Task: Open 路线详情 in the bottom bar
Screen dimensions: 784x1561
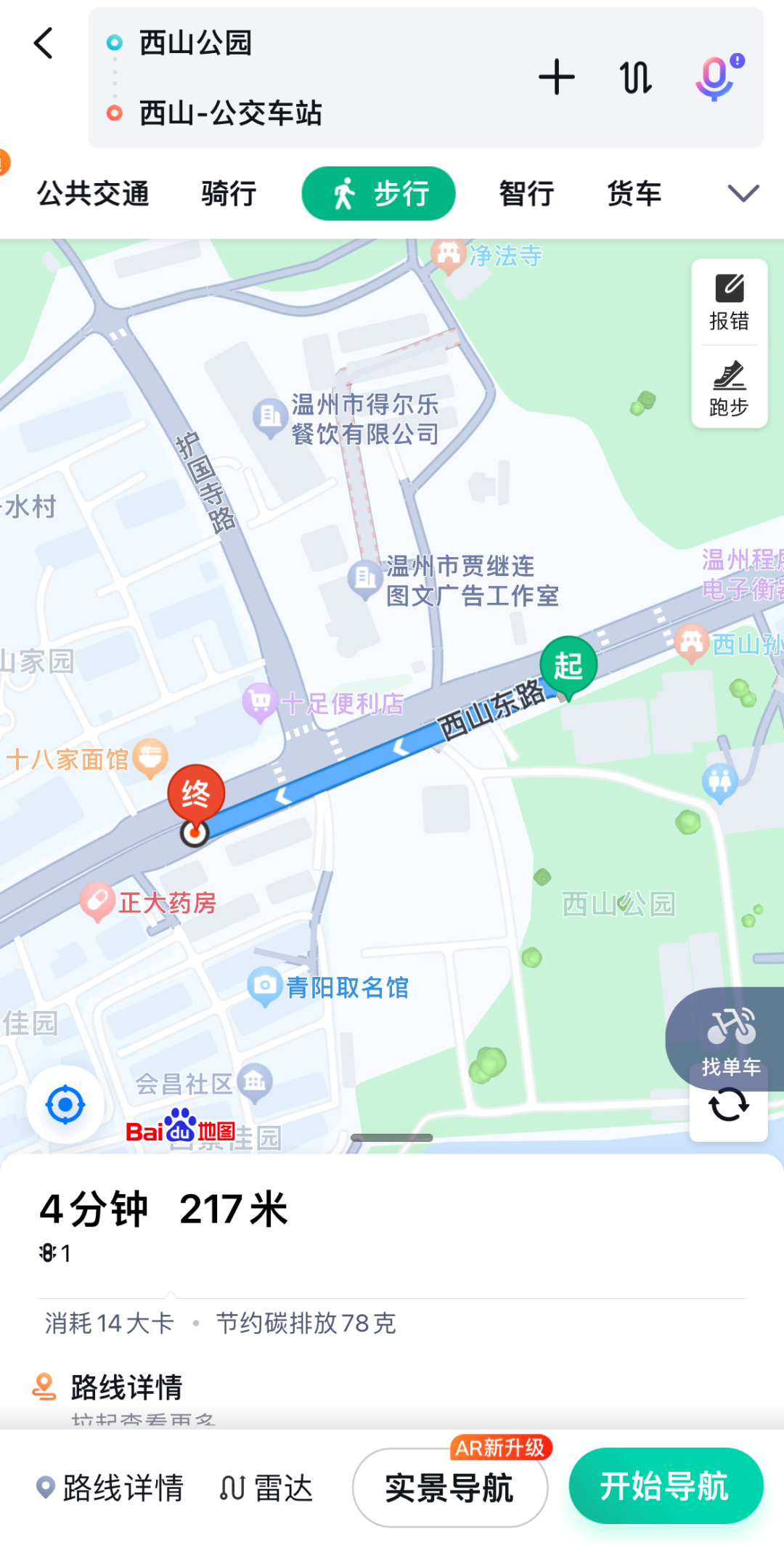Action: click(110, 1488)
